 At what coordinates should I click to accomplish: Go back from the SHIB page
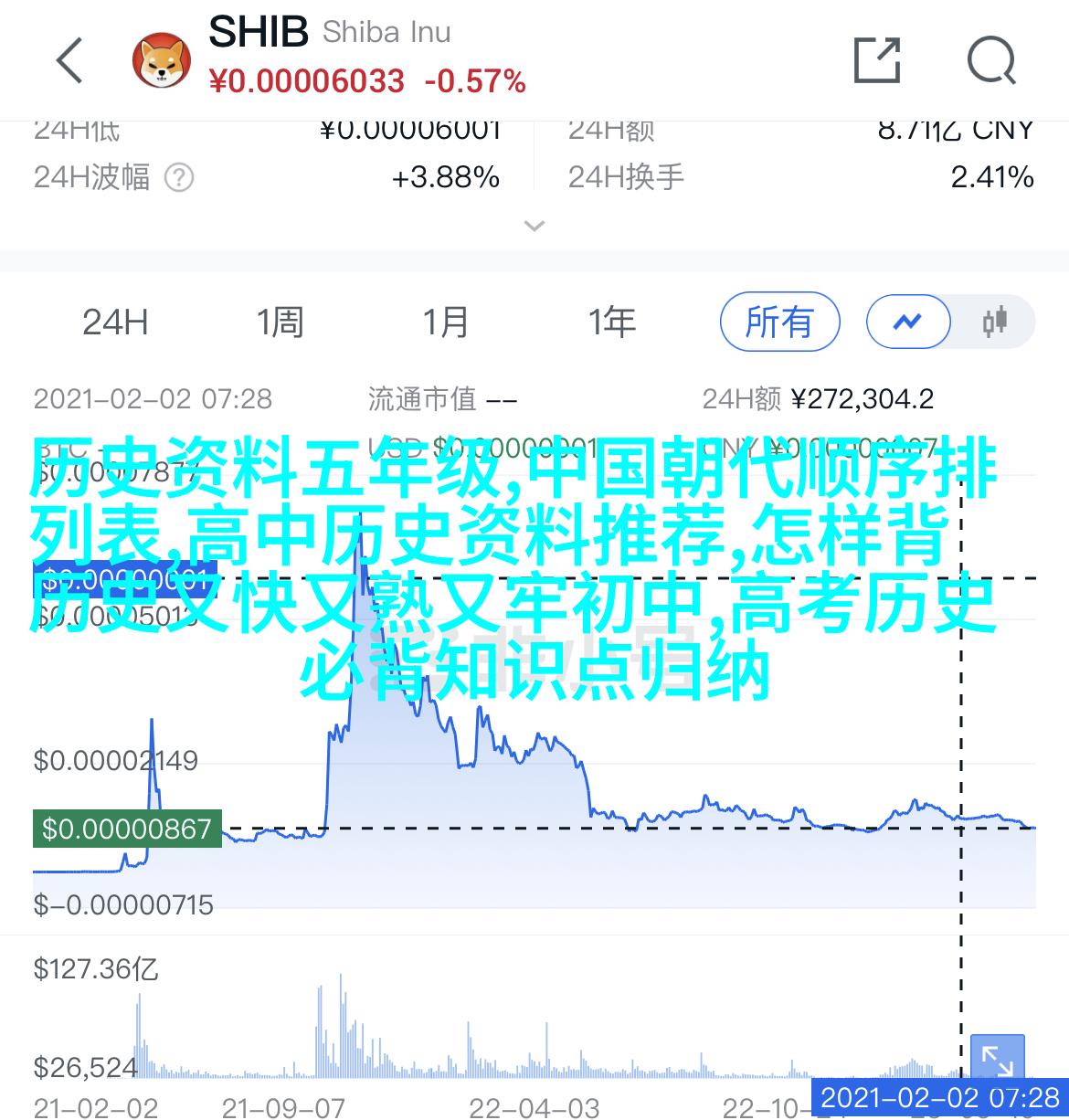(70, 61)
